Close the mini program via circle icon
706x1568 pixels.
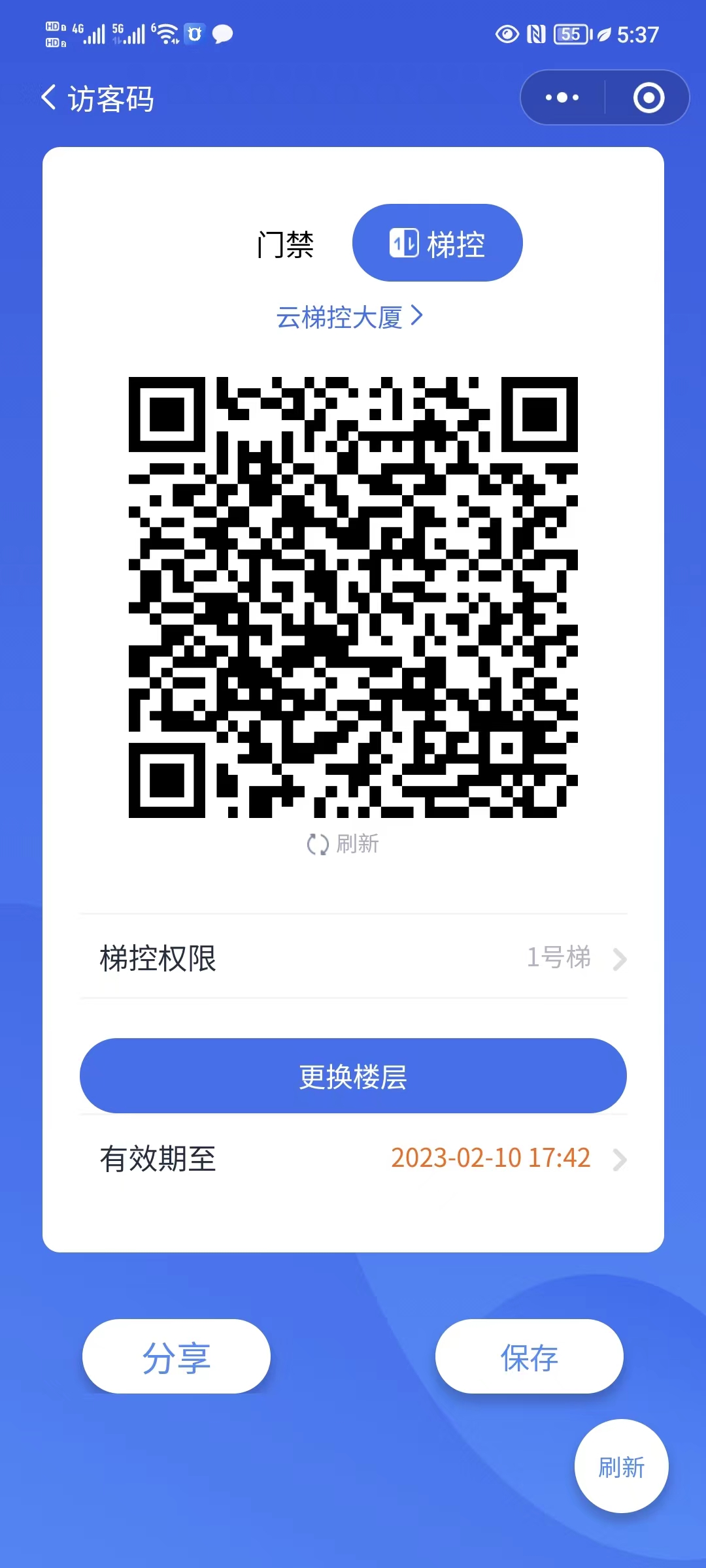click(x=648, y=97)
